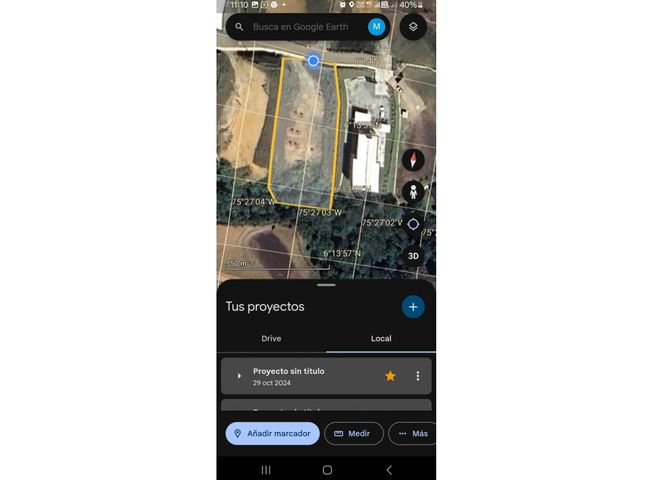
Task: Center map on my location
Action: [413, 224]
